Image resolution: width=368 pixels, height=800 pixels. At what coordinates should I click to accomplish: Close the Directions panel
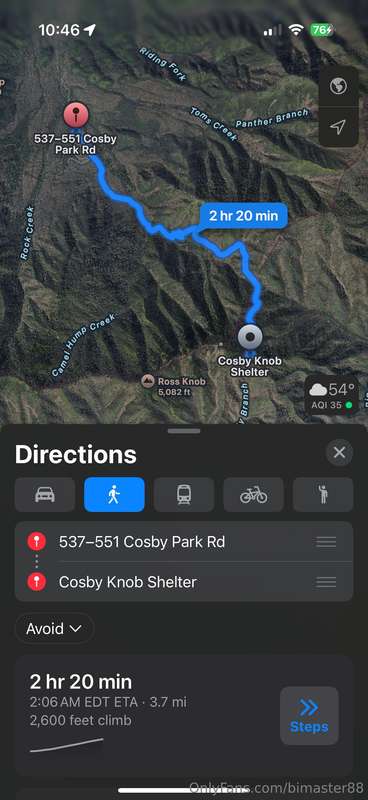pyautogui.click(x=339, y=453)
